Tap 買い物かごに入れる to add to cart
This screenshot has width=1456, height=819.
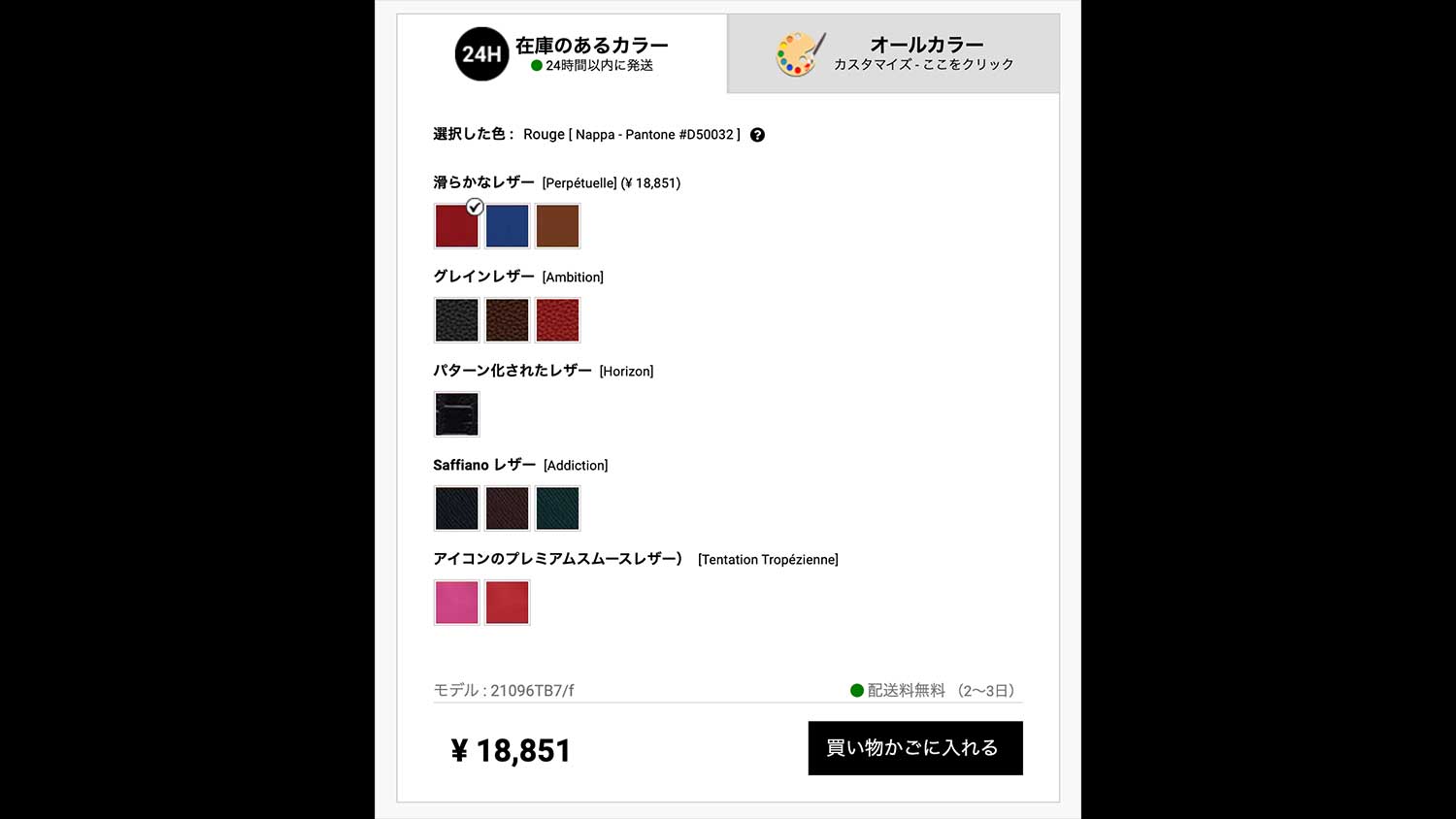914,748
